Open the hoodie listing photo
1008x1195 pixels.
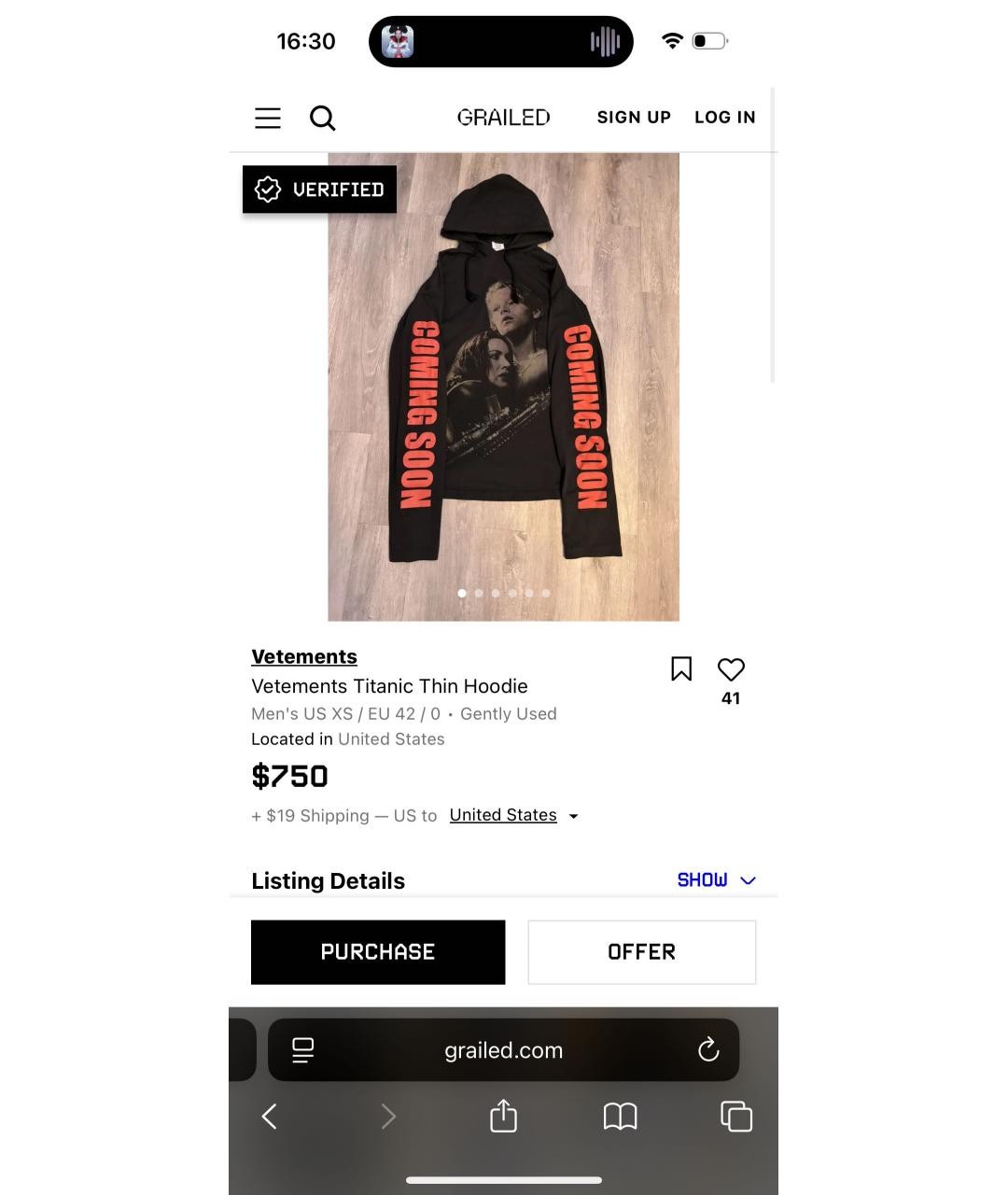pos(503,387)
